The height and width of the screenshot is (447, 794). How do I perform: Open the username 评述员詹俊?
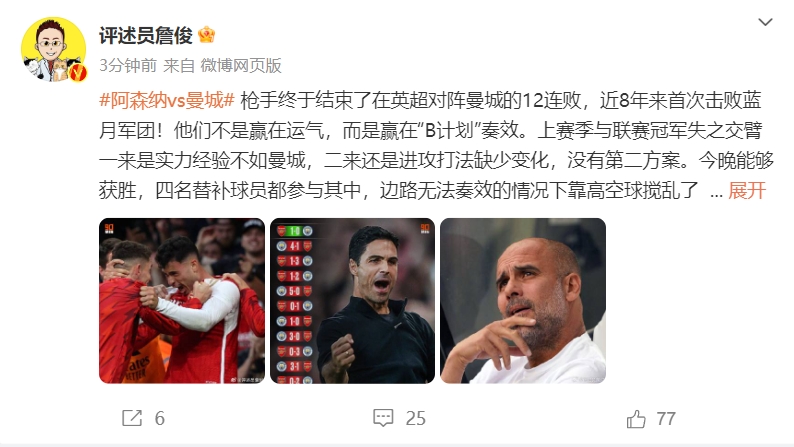click(147, 34)
